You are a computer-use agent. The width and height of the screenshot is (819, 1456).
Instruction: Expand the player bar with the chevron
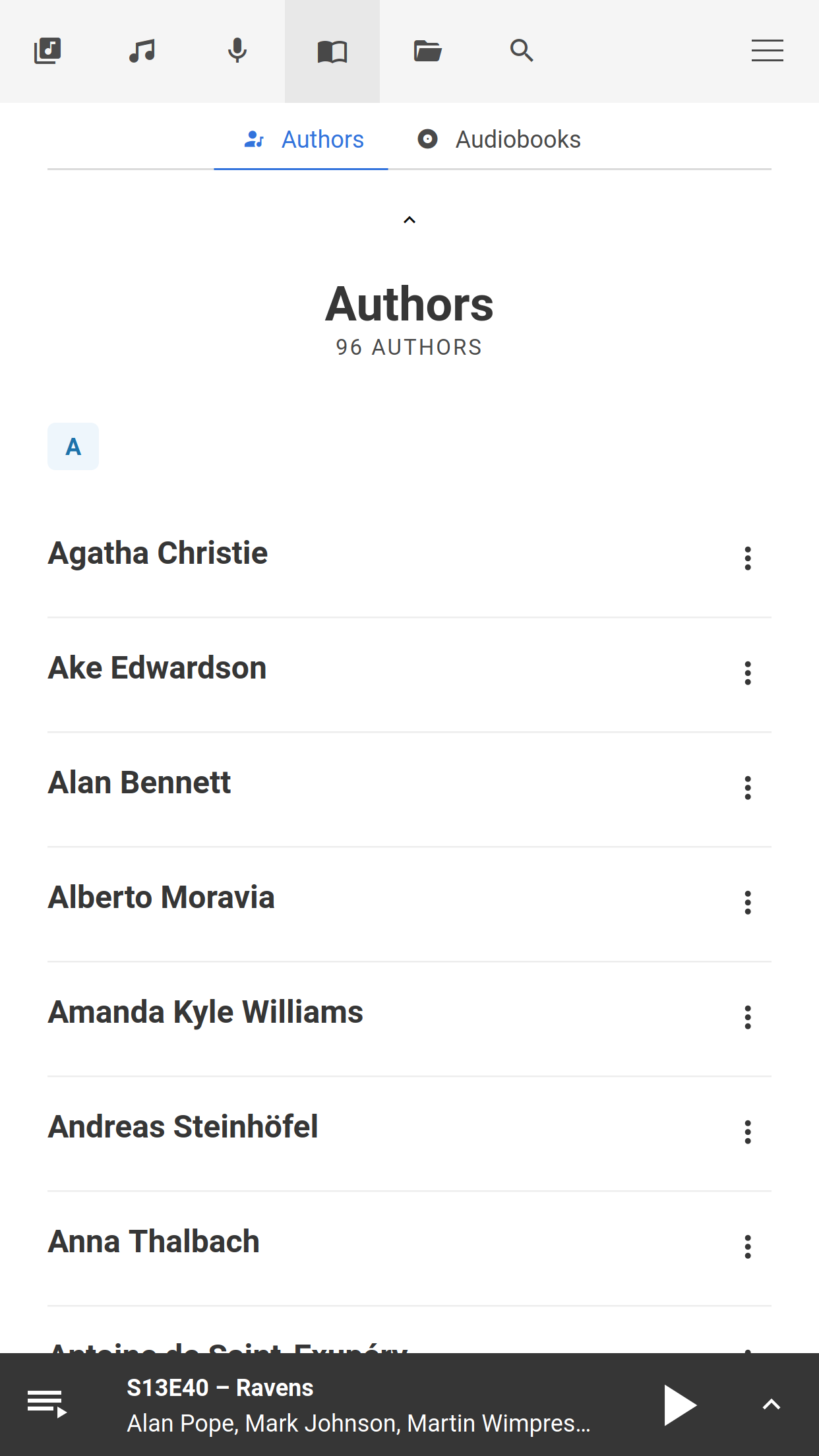pyautogui.click(x=772, y=1405)
